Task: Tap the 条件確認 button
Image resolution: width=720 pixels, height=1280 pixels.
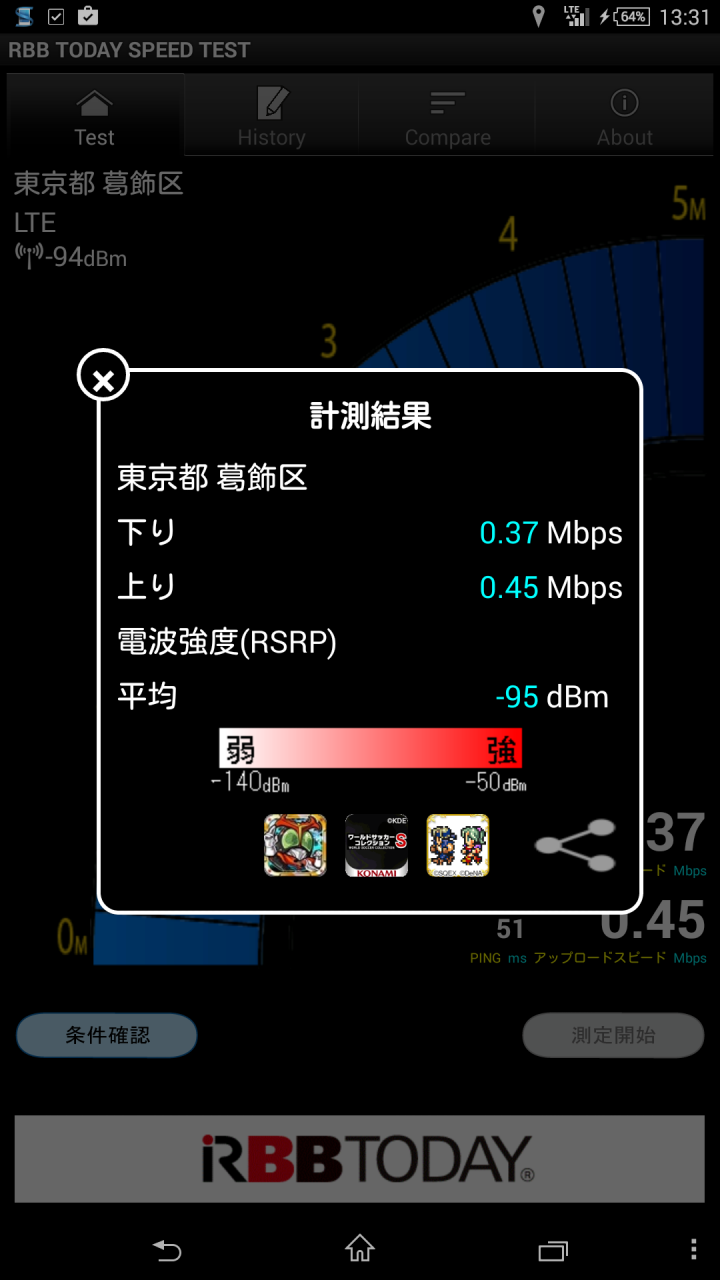Action: tap(107, 1035)
